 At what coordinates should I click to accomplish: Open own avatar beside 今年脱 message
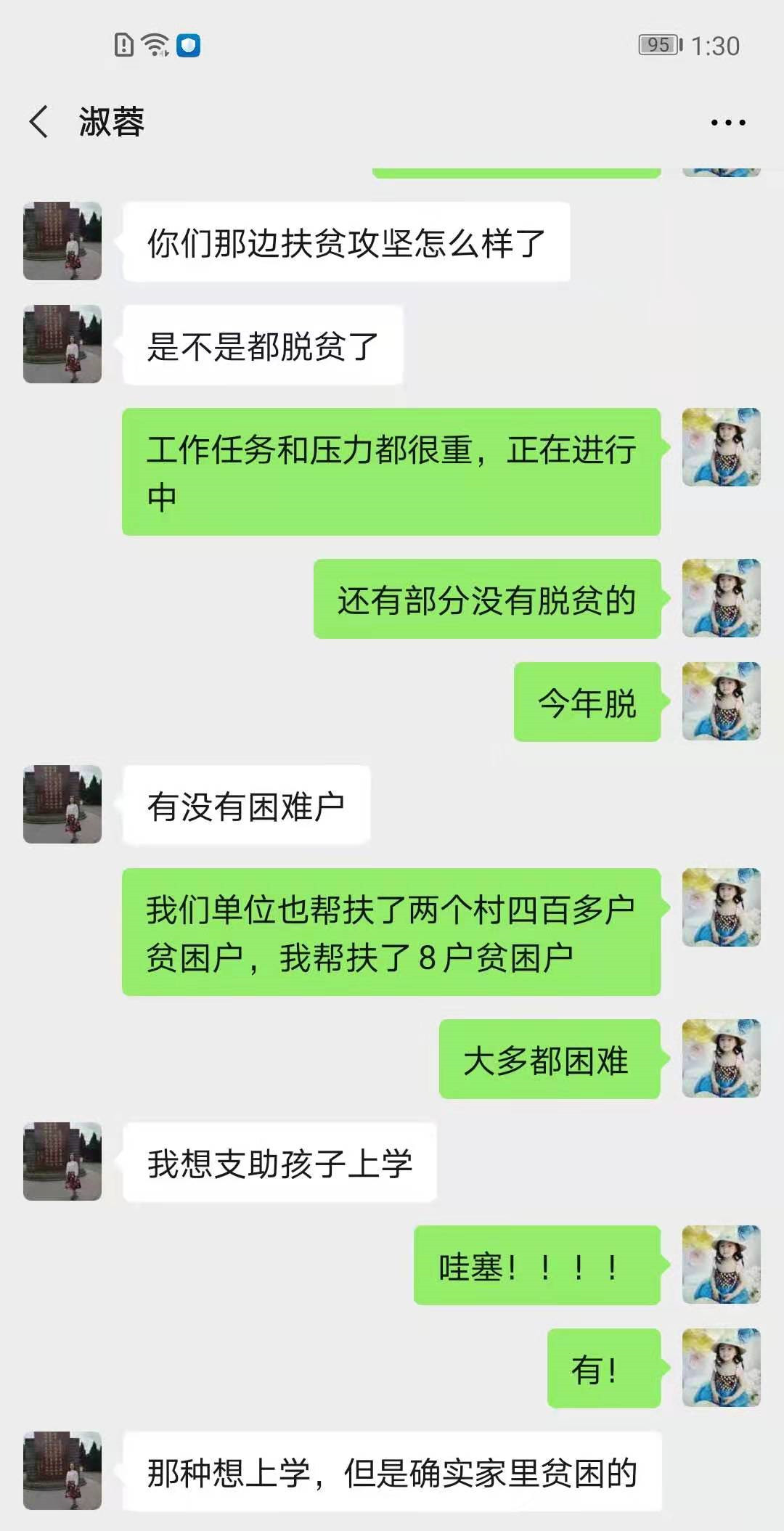pos(721,701)
